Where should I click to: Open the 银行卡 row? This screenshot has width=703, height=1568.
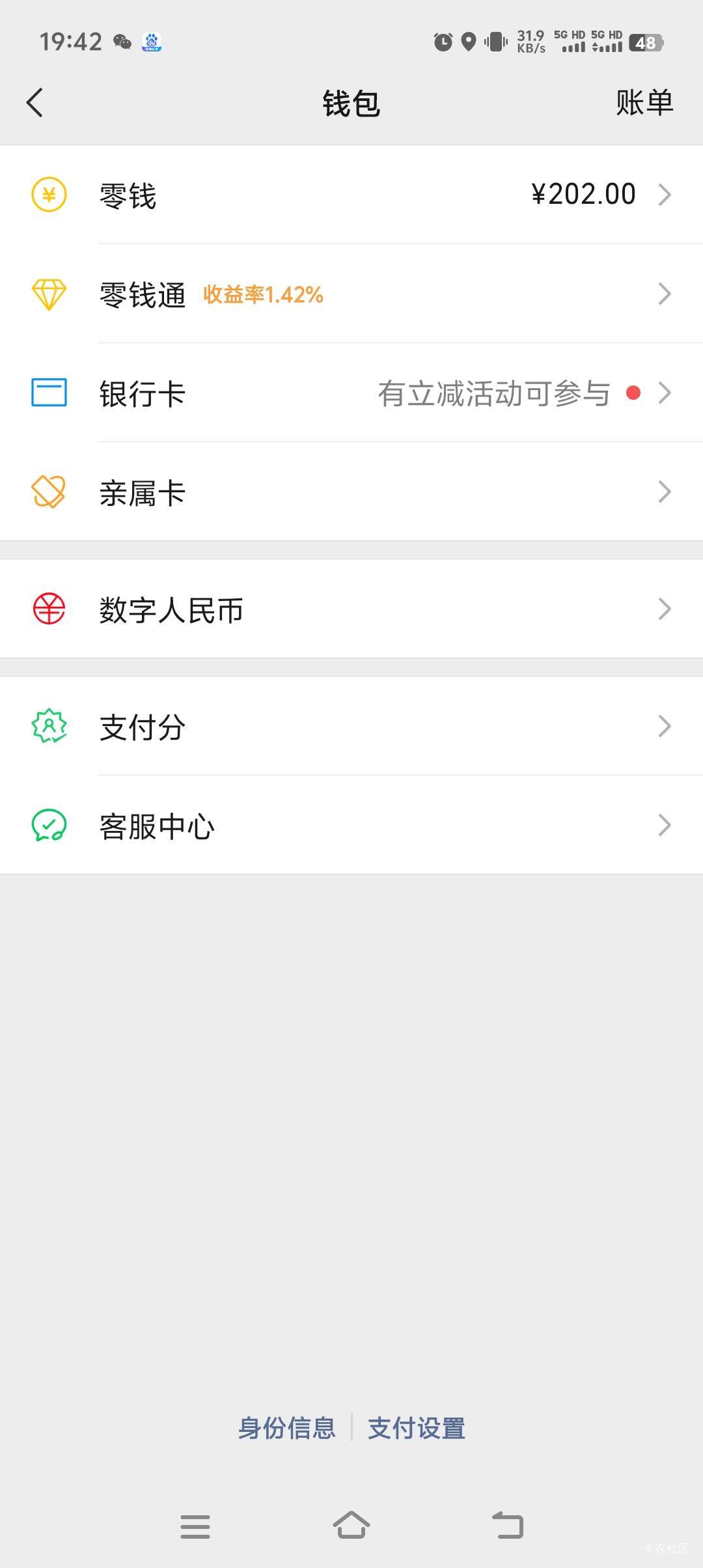coord(351,393)
